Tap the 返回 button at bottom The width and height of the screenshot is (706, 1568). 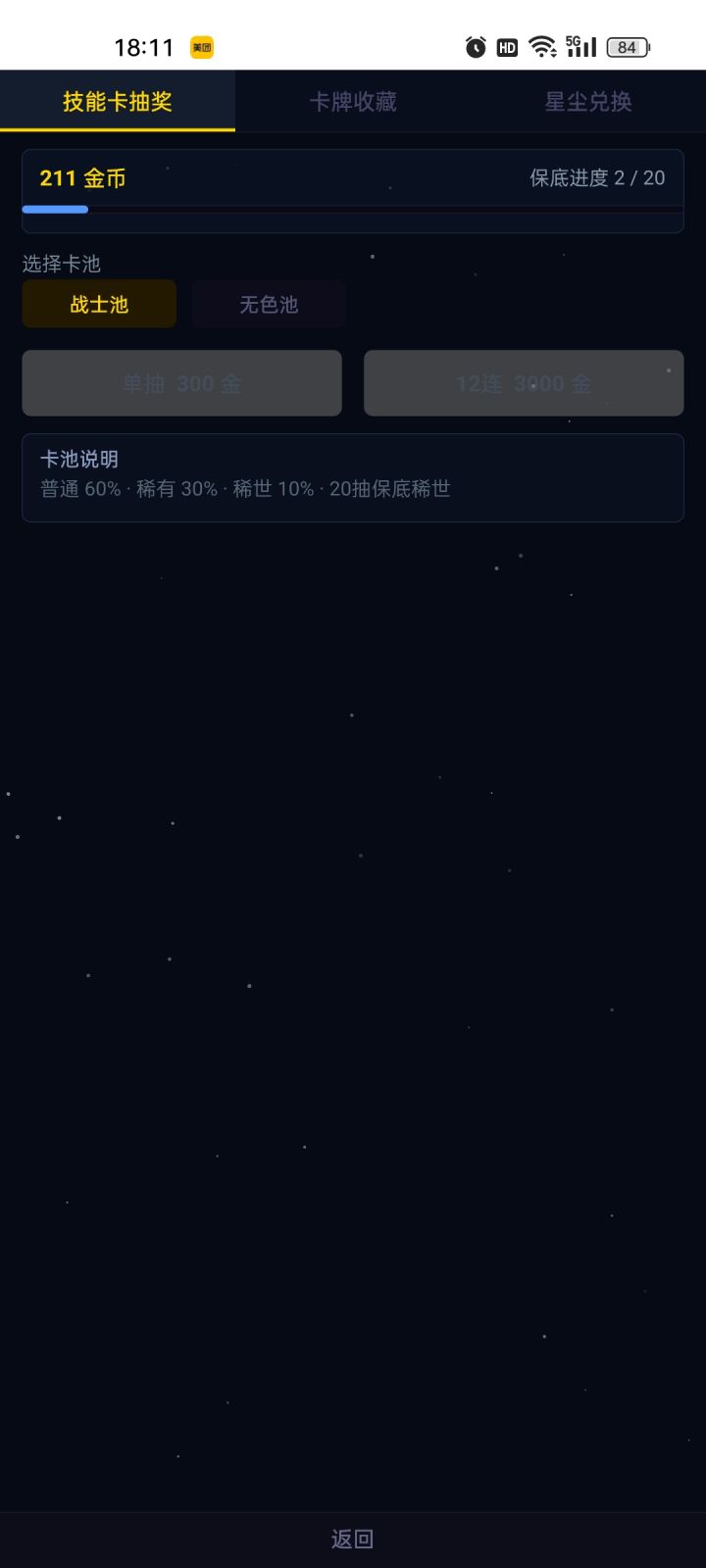(x=353, y=1539)
